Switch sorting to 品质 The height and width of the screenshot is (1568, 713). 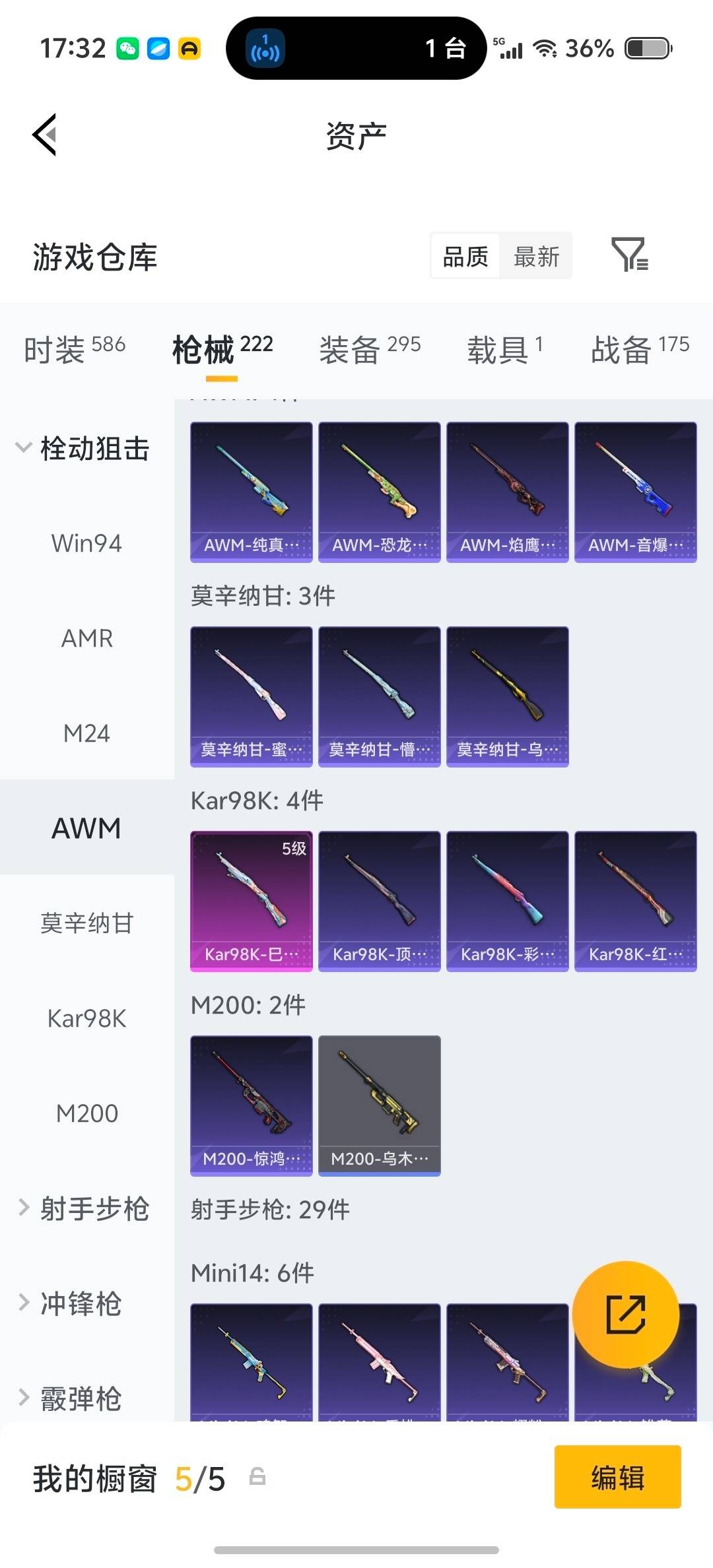pos(464,256)
